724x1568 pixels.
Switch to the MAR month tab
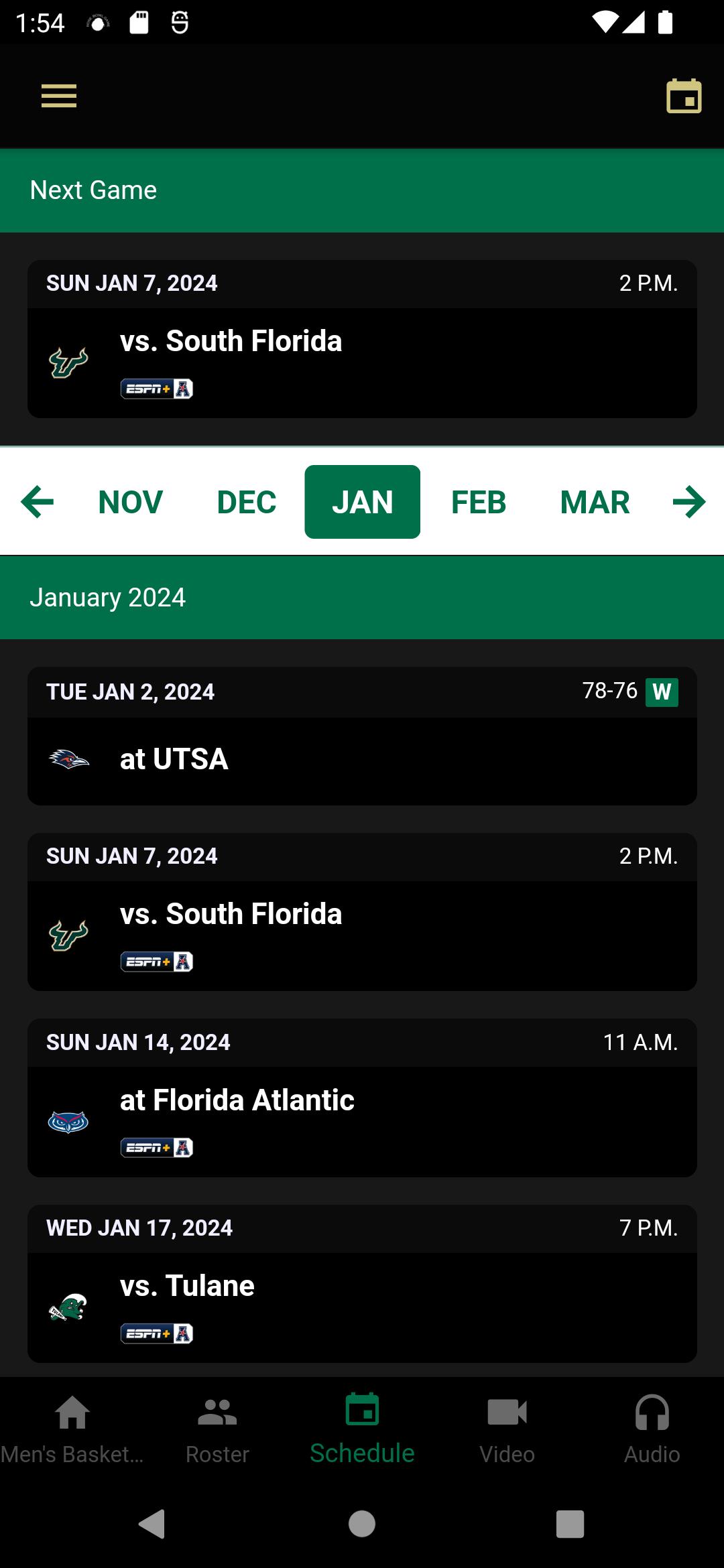click(x=595, y=502)
